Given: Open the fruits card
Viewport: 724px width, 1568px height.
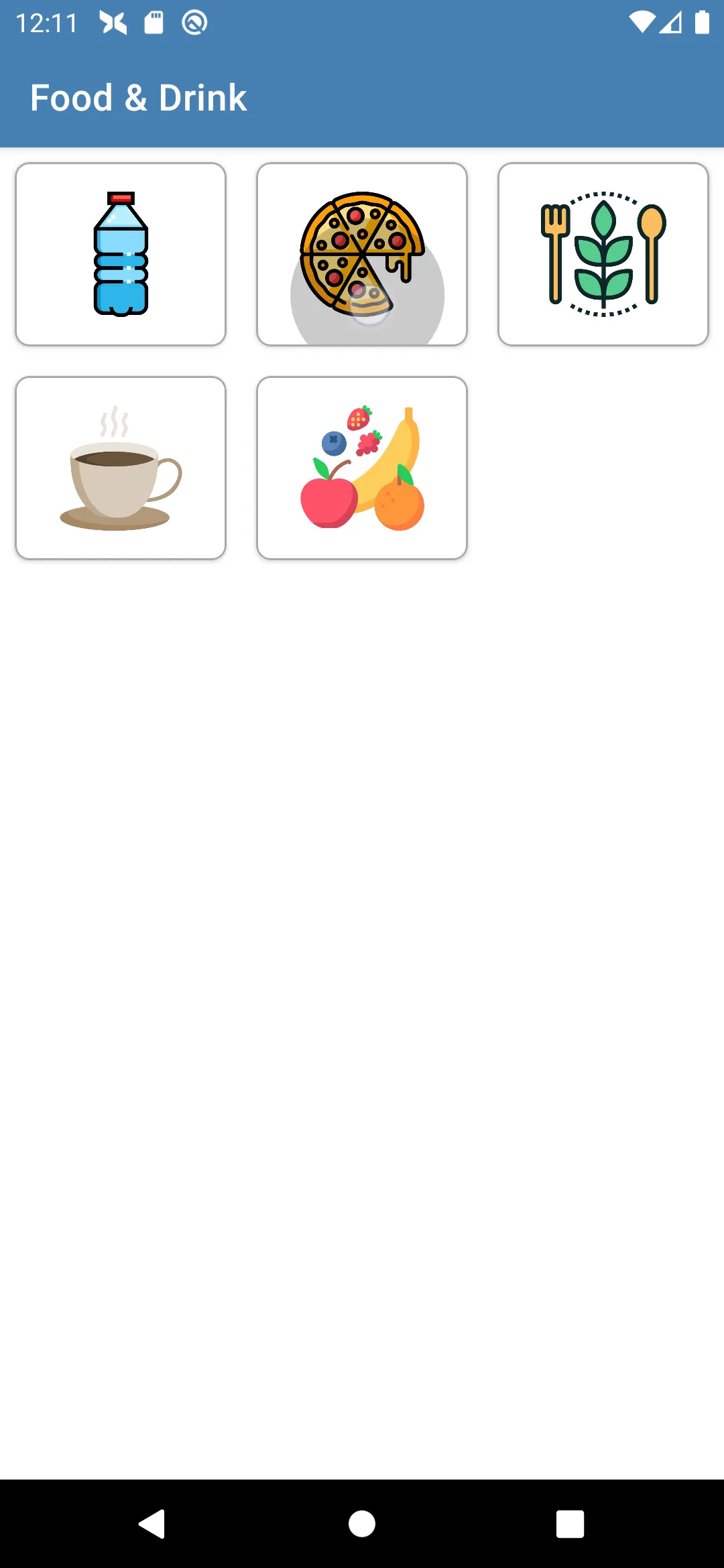Looking at the screenshot, I should coord(362,468).
